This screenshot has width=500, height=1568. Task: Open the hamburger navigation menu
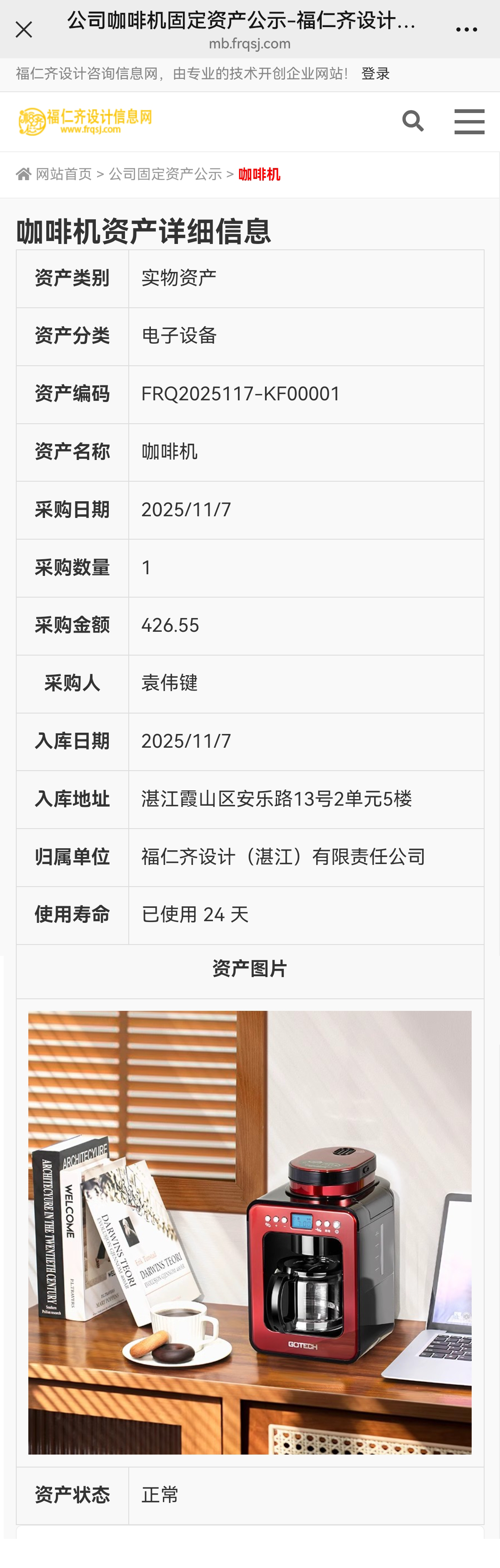pos(469,122)
